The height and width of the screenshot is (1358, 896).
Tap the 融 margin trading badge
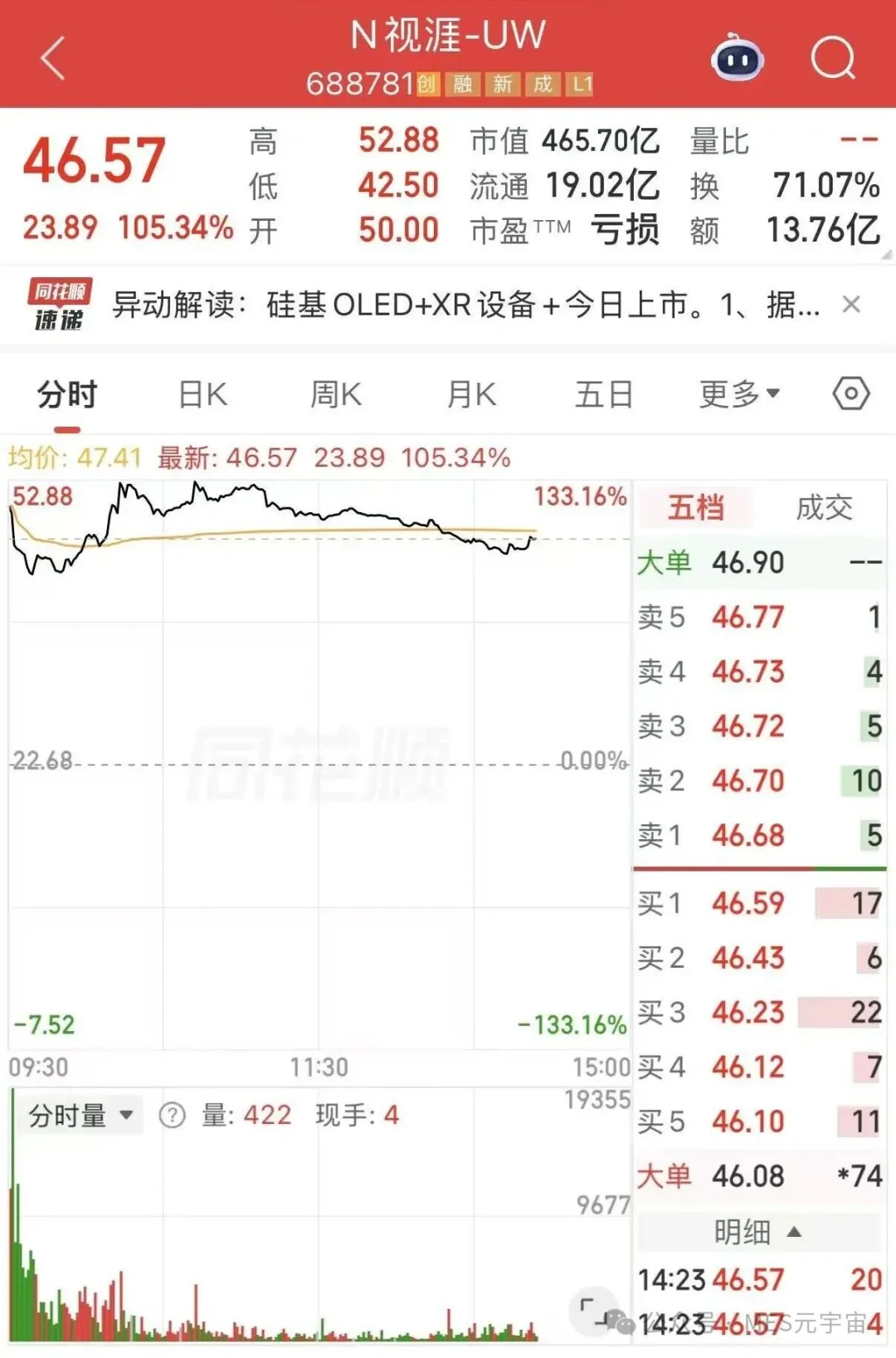tap(462, 83)
